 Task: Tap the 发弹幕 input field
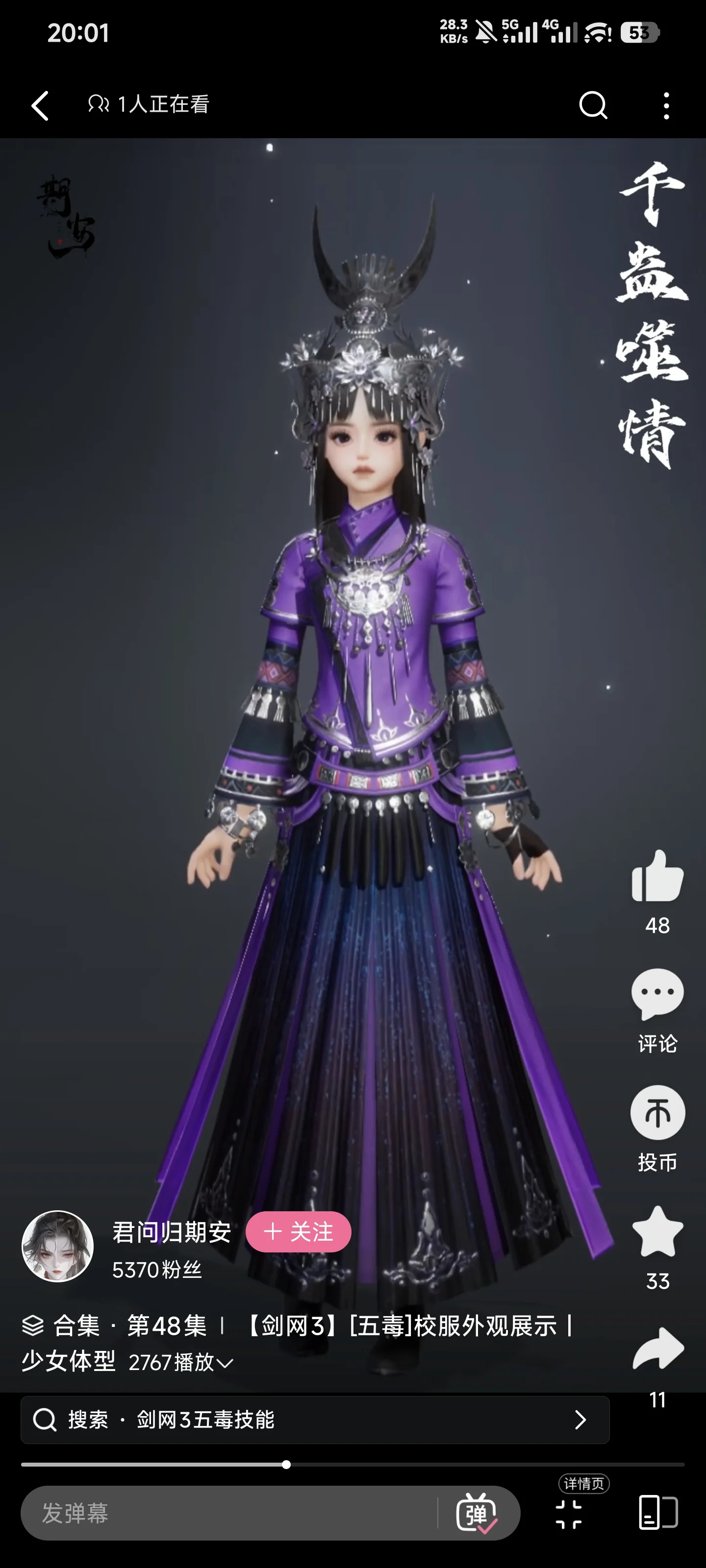point(228,1513)
